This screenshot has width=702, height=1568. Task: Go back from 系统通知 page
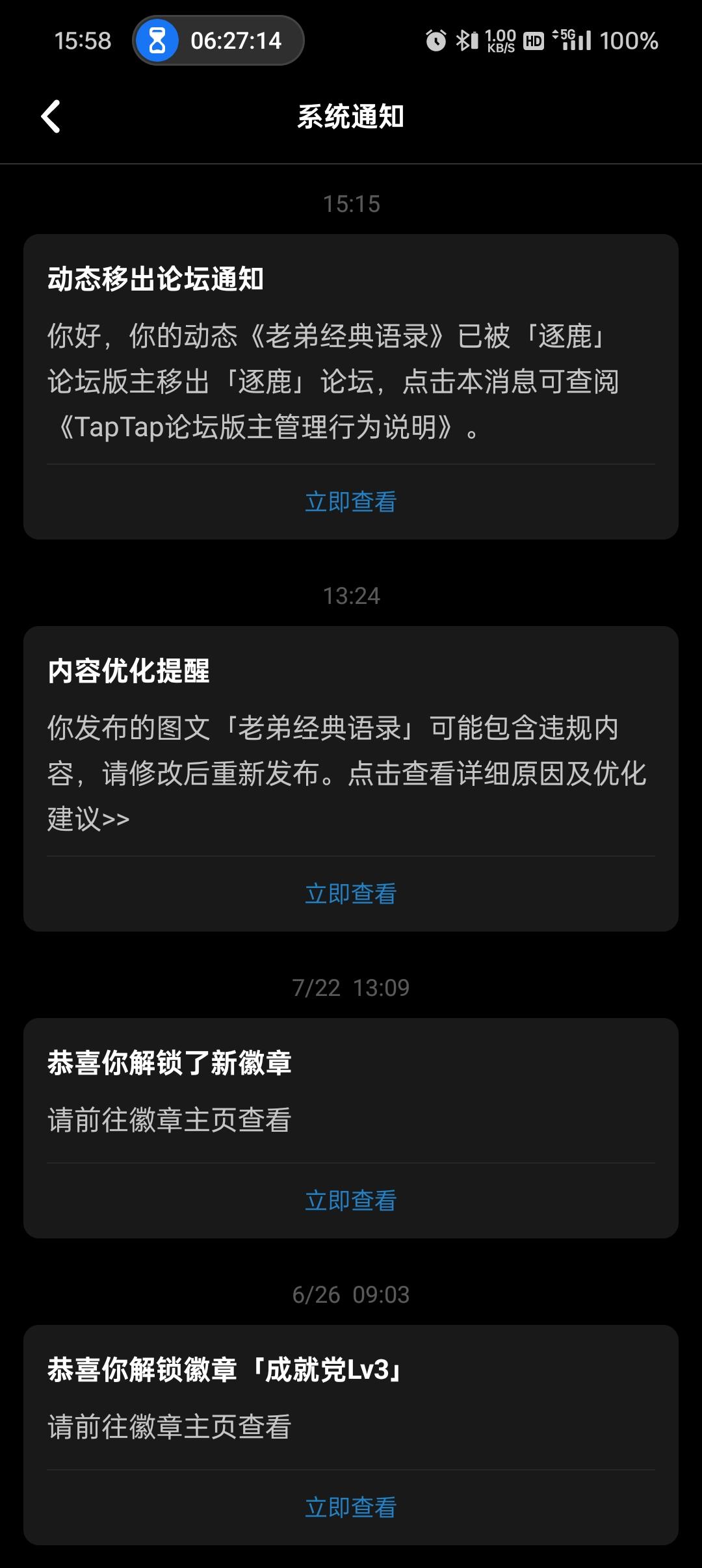click(x=51, y=116)
